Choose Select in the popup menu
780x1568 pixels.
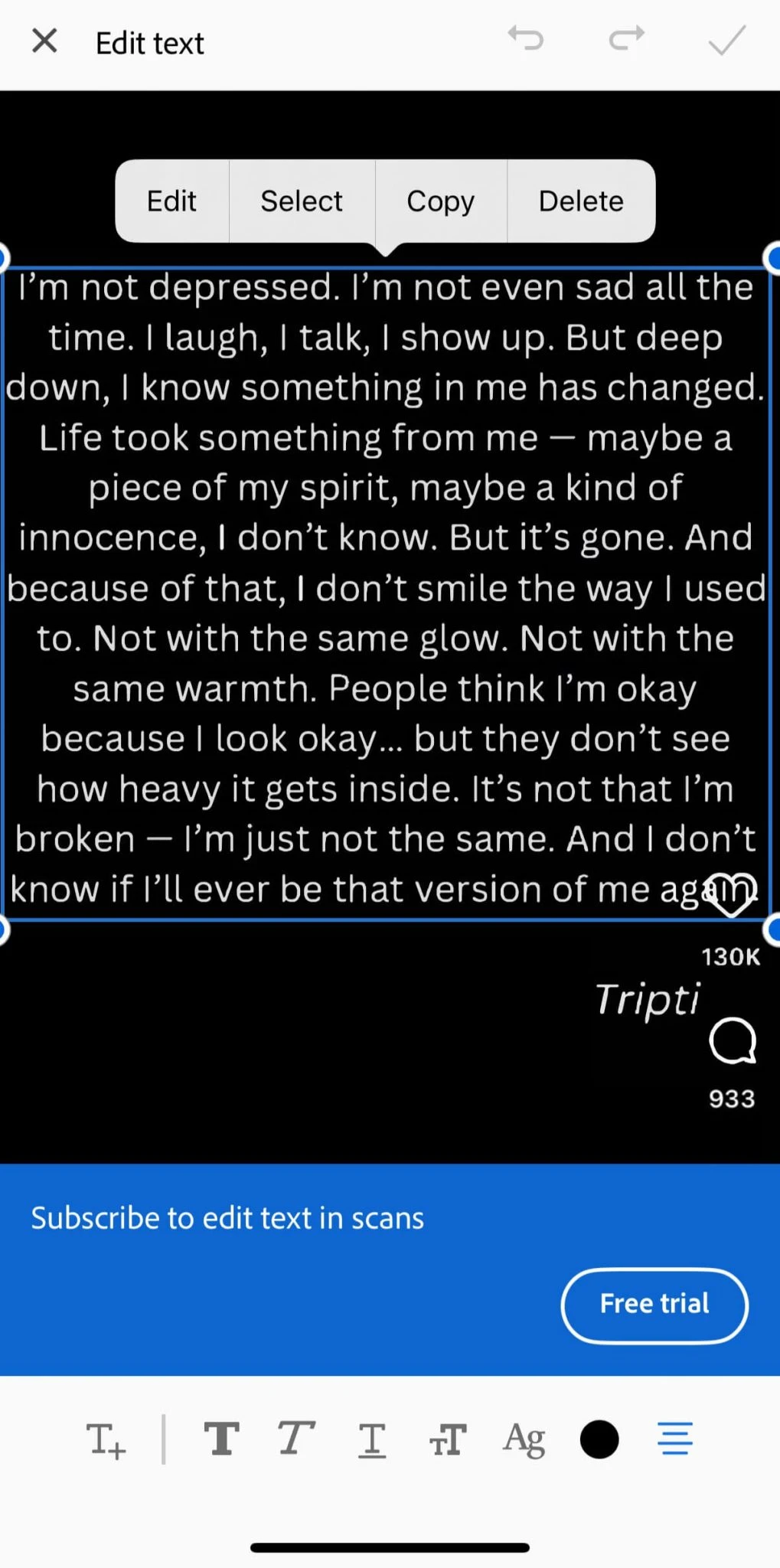302,201
